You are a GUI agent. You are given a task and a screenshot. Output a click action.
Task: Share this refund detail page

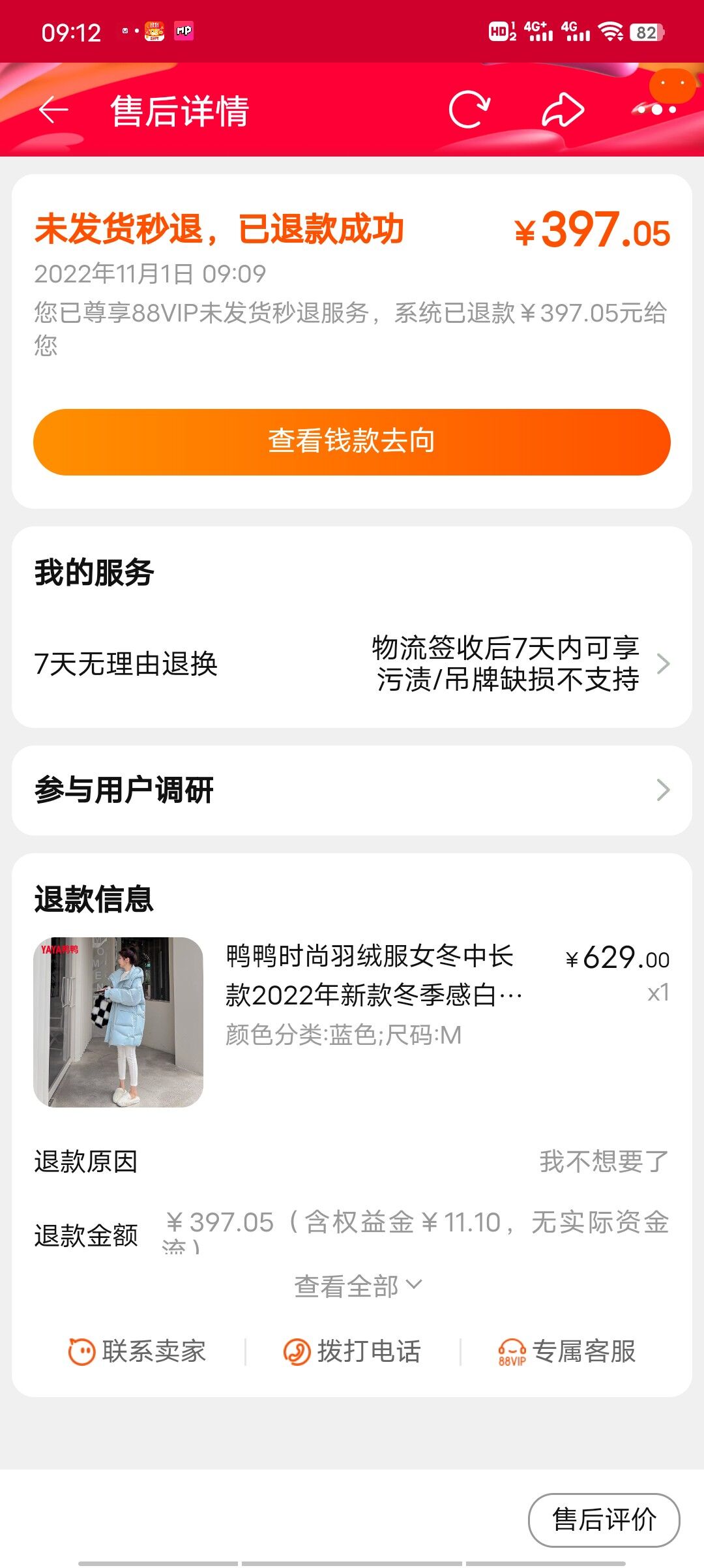(x=563, y=110)
